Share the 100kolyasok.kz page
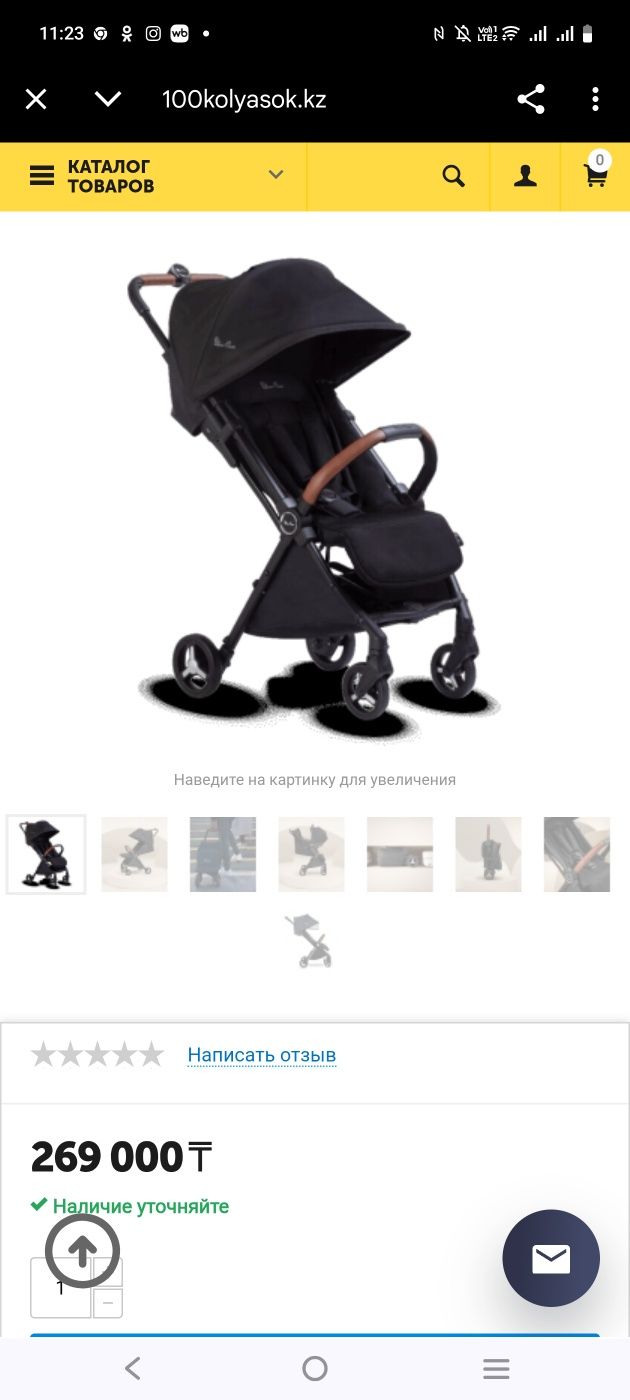630x1400 pixels. coord(531,99)
